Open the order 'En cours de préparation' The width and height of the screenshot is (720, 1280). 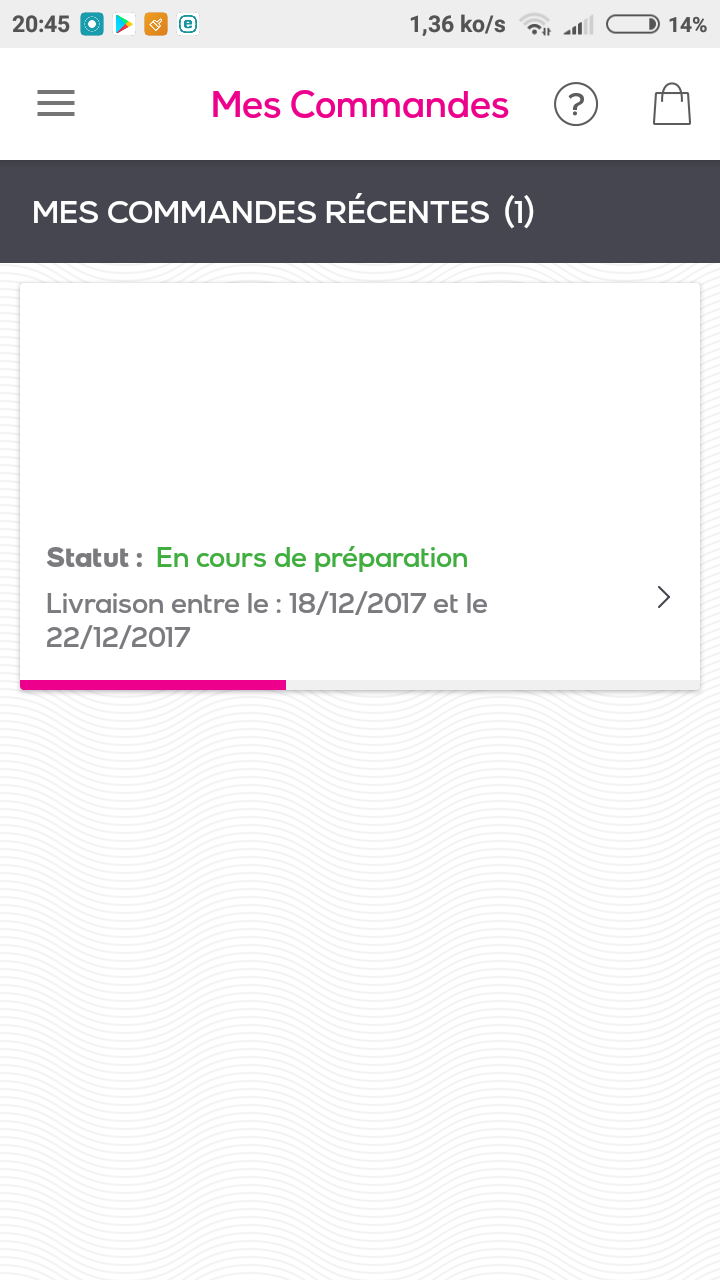pos(360,487)
